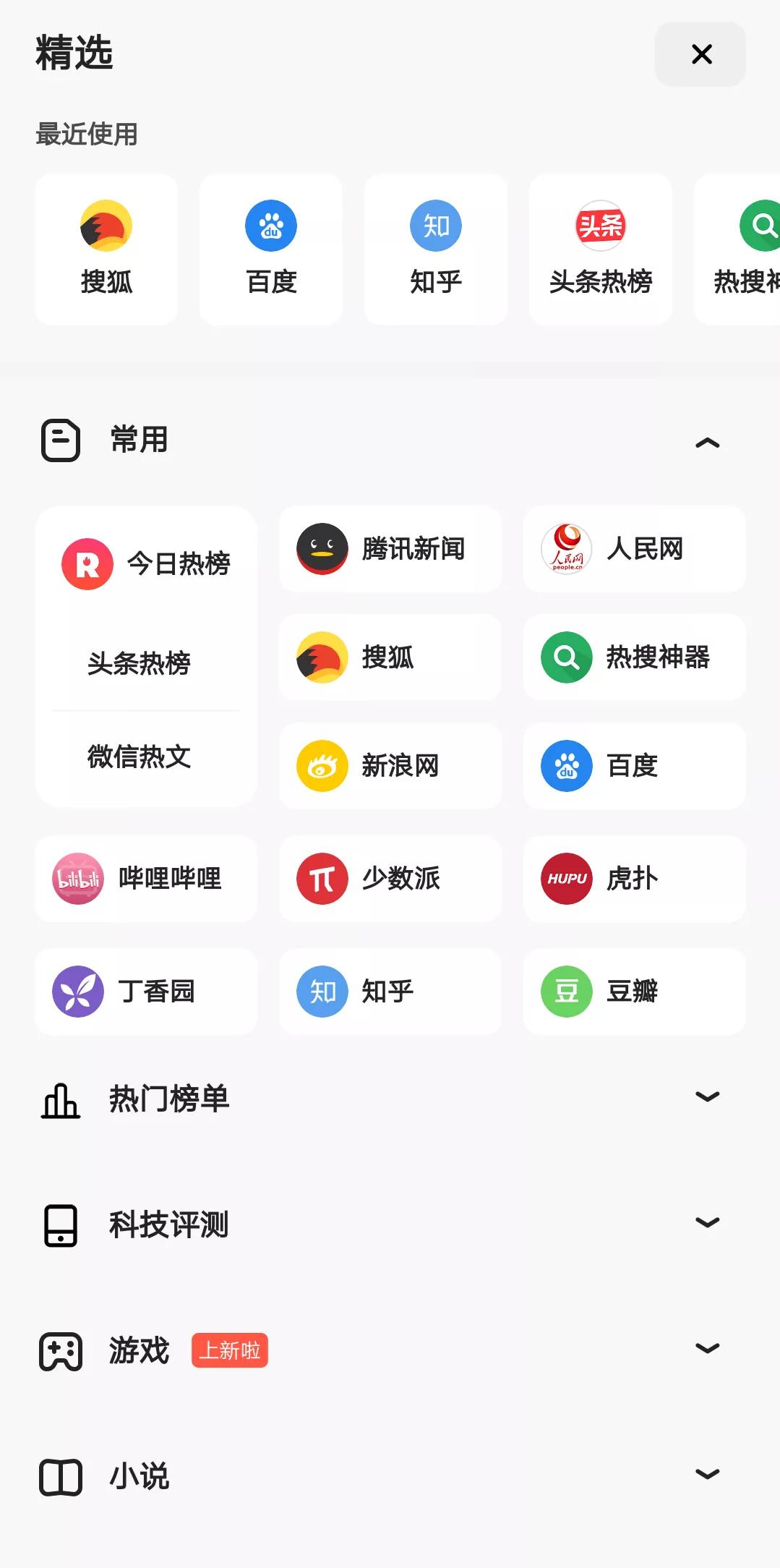Open 哔哩哔哩 shortcut

[145, 879]
